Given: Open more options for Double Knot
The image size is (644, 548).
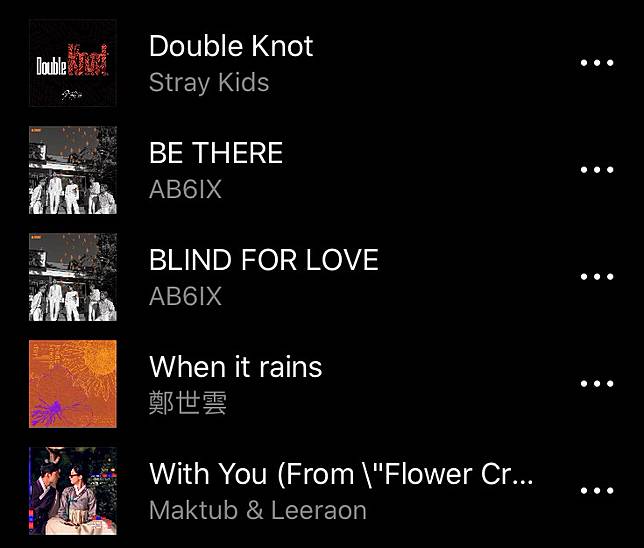Looking at the screenshot, I should click(x=597, y=63).
